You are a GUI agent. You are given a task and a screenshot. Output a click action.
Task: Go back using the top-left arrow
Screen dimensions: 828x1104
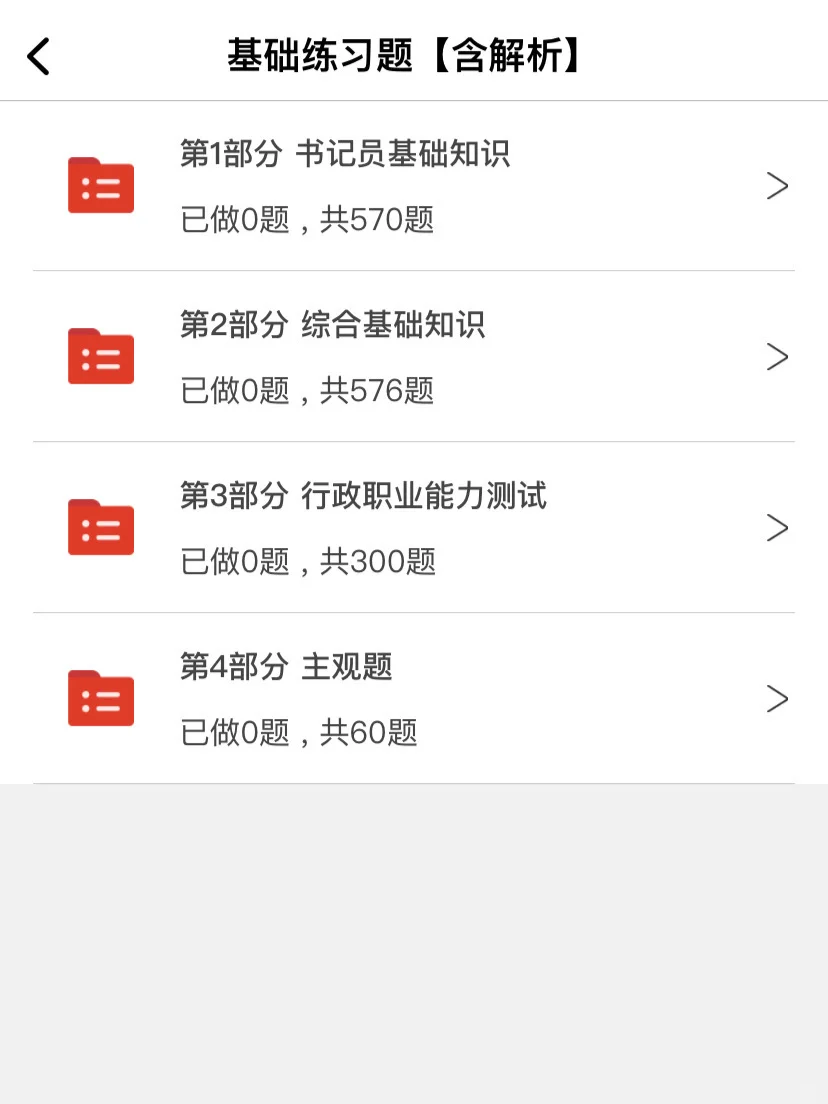coord(38,56)
